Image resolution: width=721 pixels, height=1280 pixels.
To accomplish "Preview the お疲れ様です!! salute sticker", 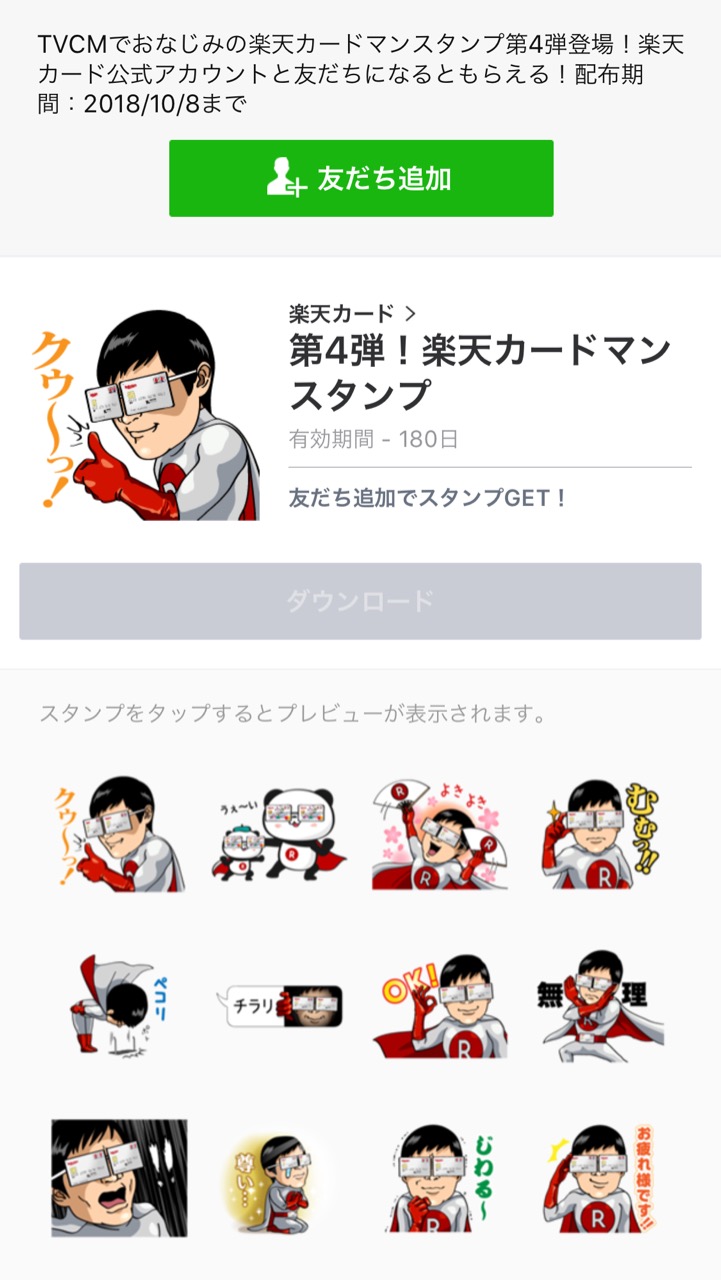I will tap(600, 1177).
